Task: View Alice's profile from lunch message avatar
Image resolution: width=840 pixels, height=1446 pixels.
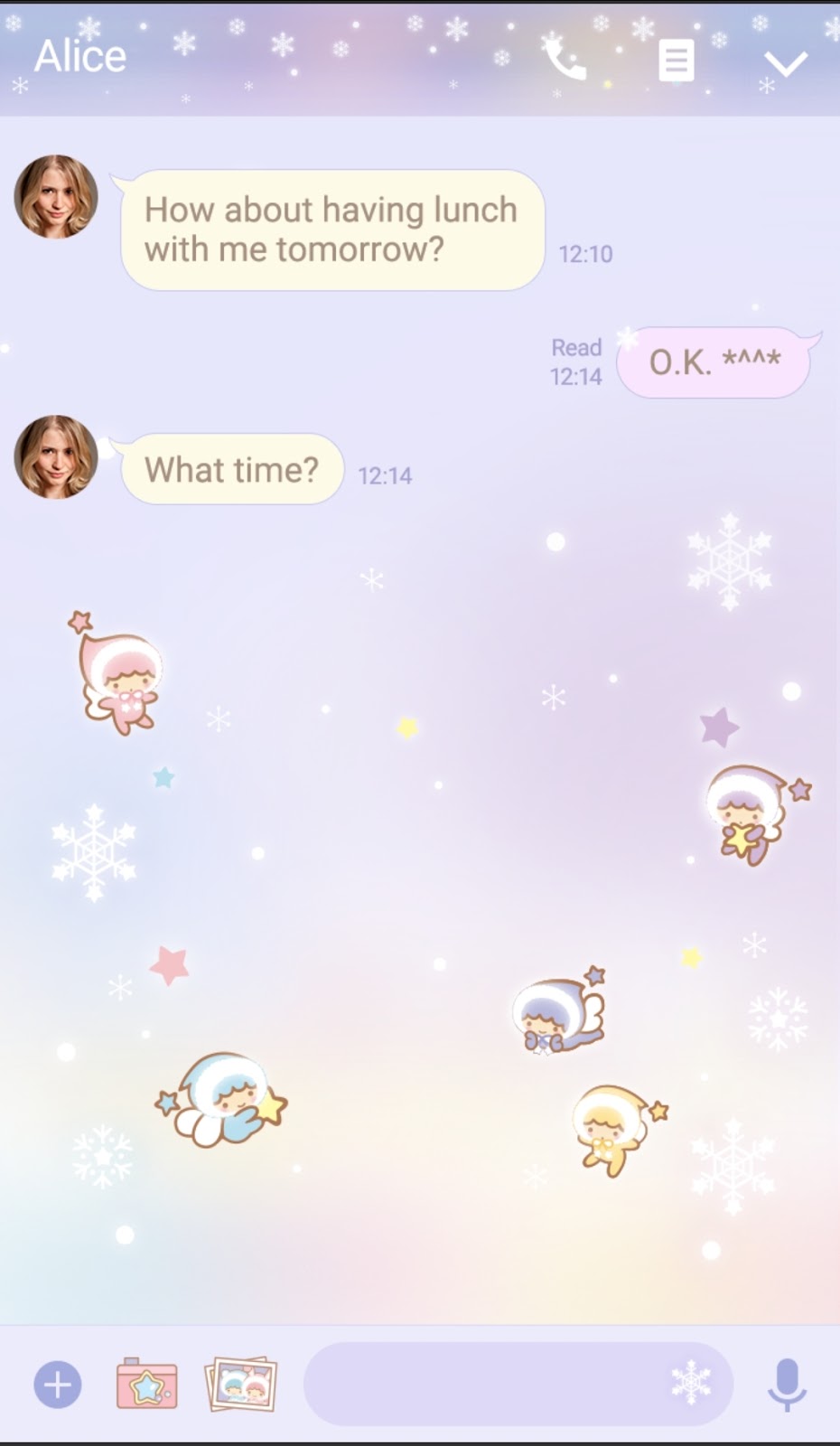Action: (x=56, y=197)
